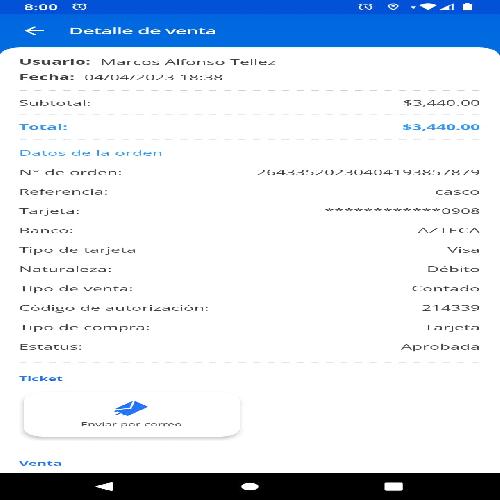Open the recent apps overview

pyautogui.click(x=393, y=486)
